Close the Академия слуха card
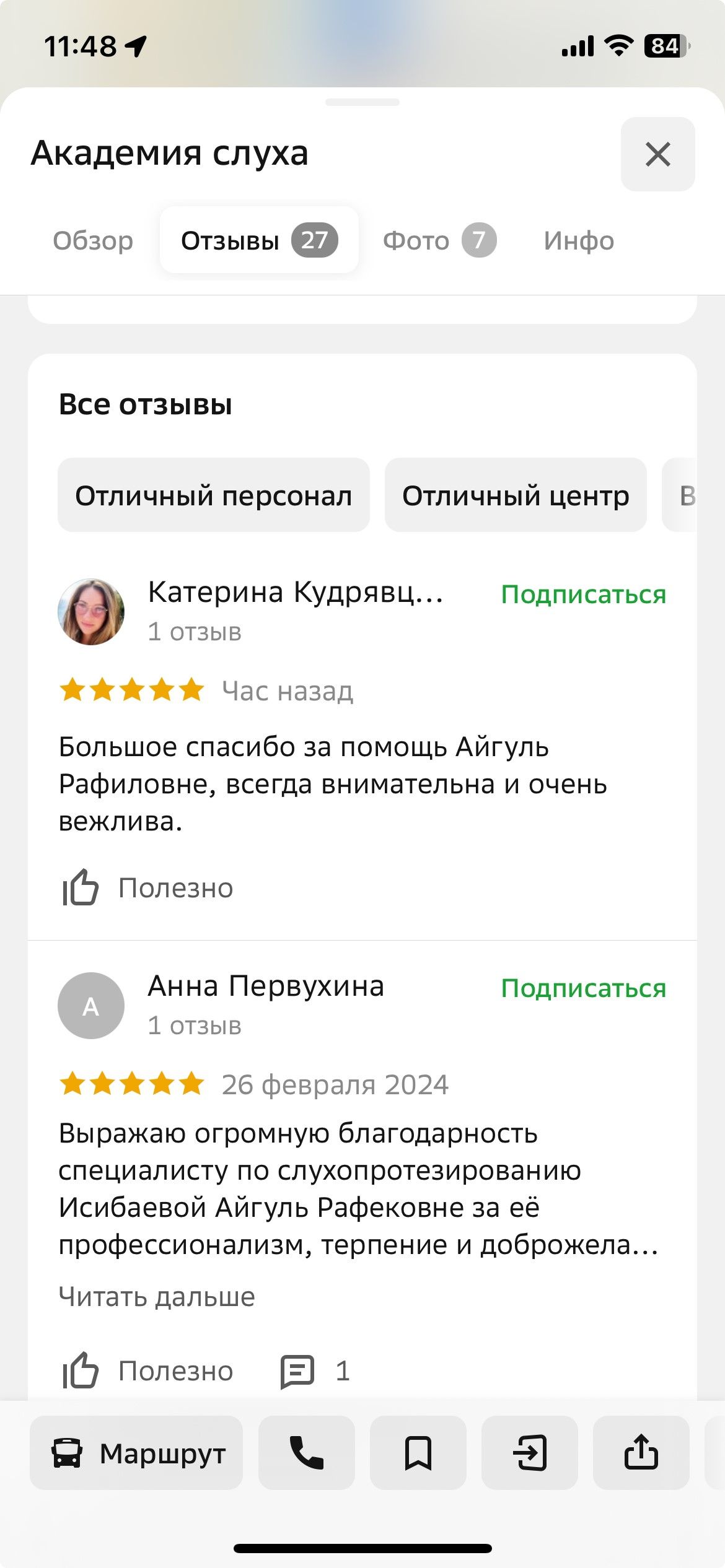The width and height of the screenshot is (725, 1568). tap(657, 154)
